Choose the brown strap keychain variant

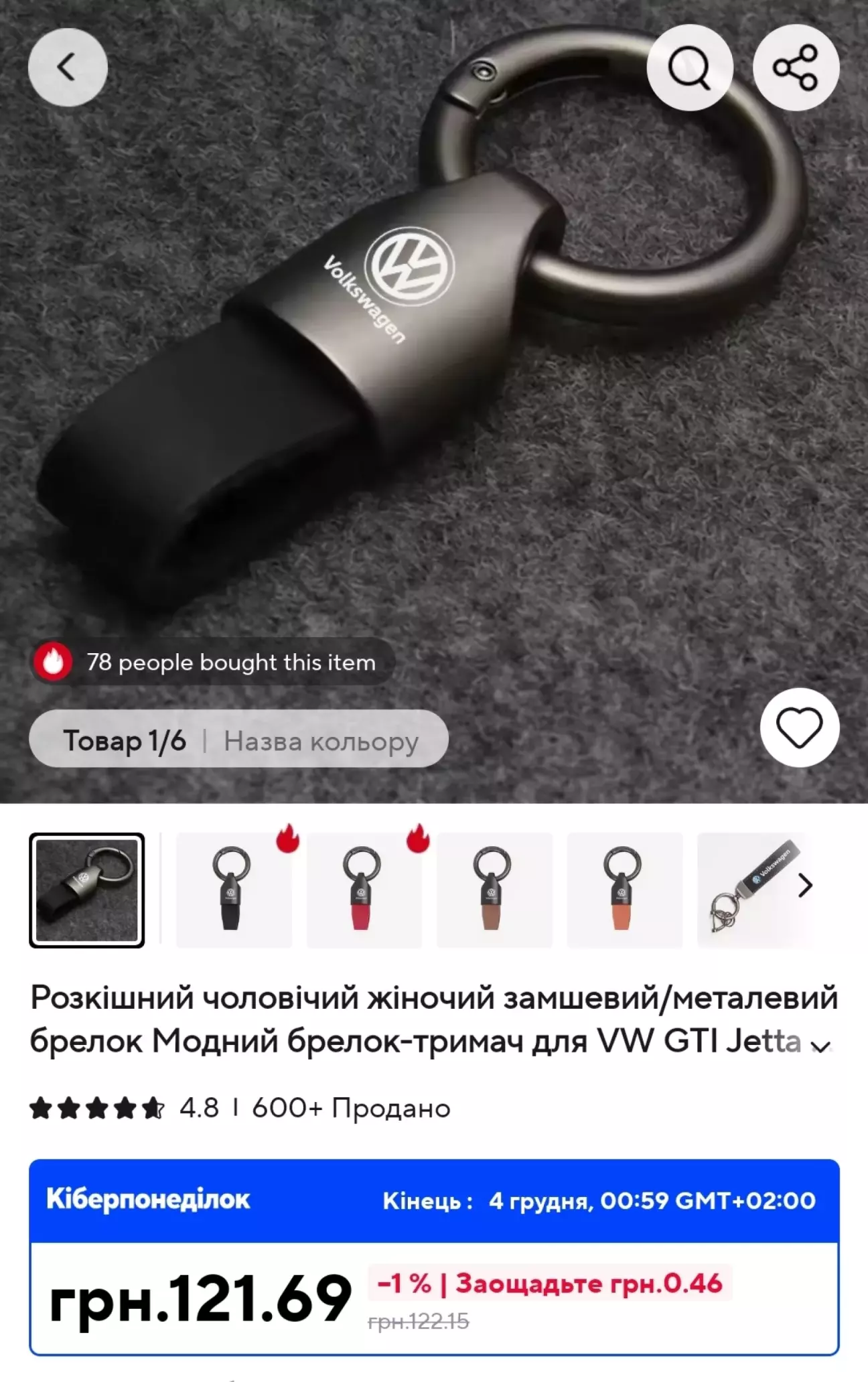pyautogui.click(x=494, y=890)
